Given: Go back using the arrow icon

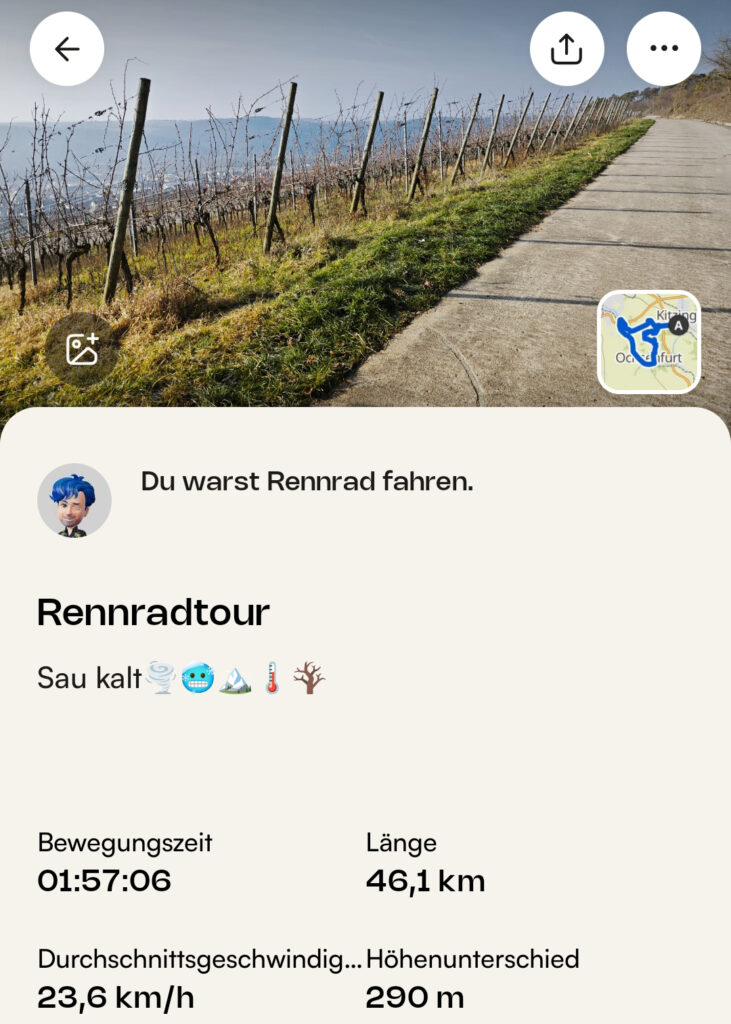Looking at the screenshot, I should click(67, 49).
